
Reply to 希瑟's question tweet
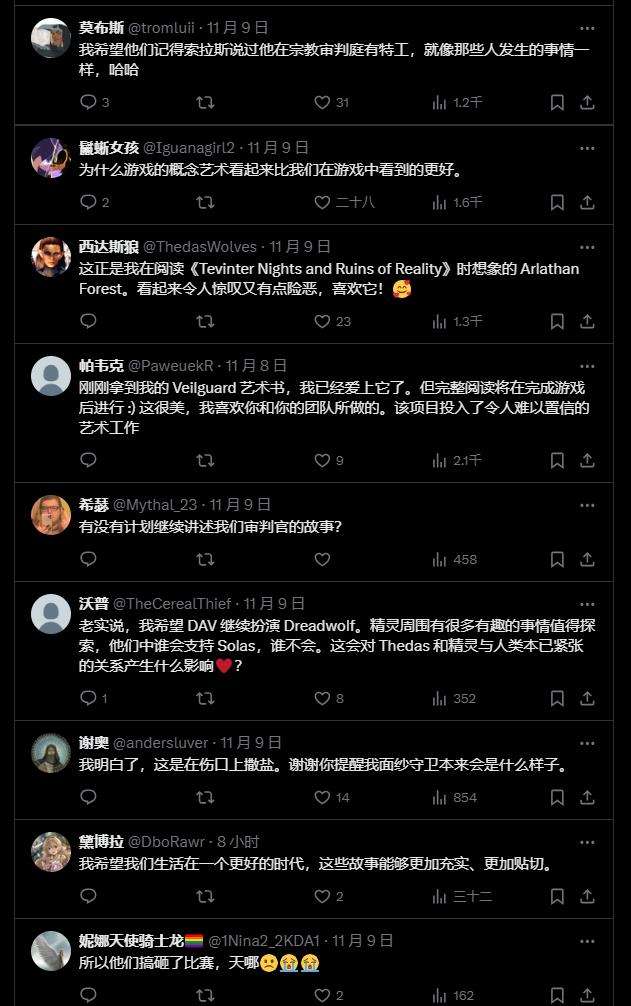(x=88, y=559)
